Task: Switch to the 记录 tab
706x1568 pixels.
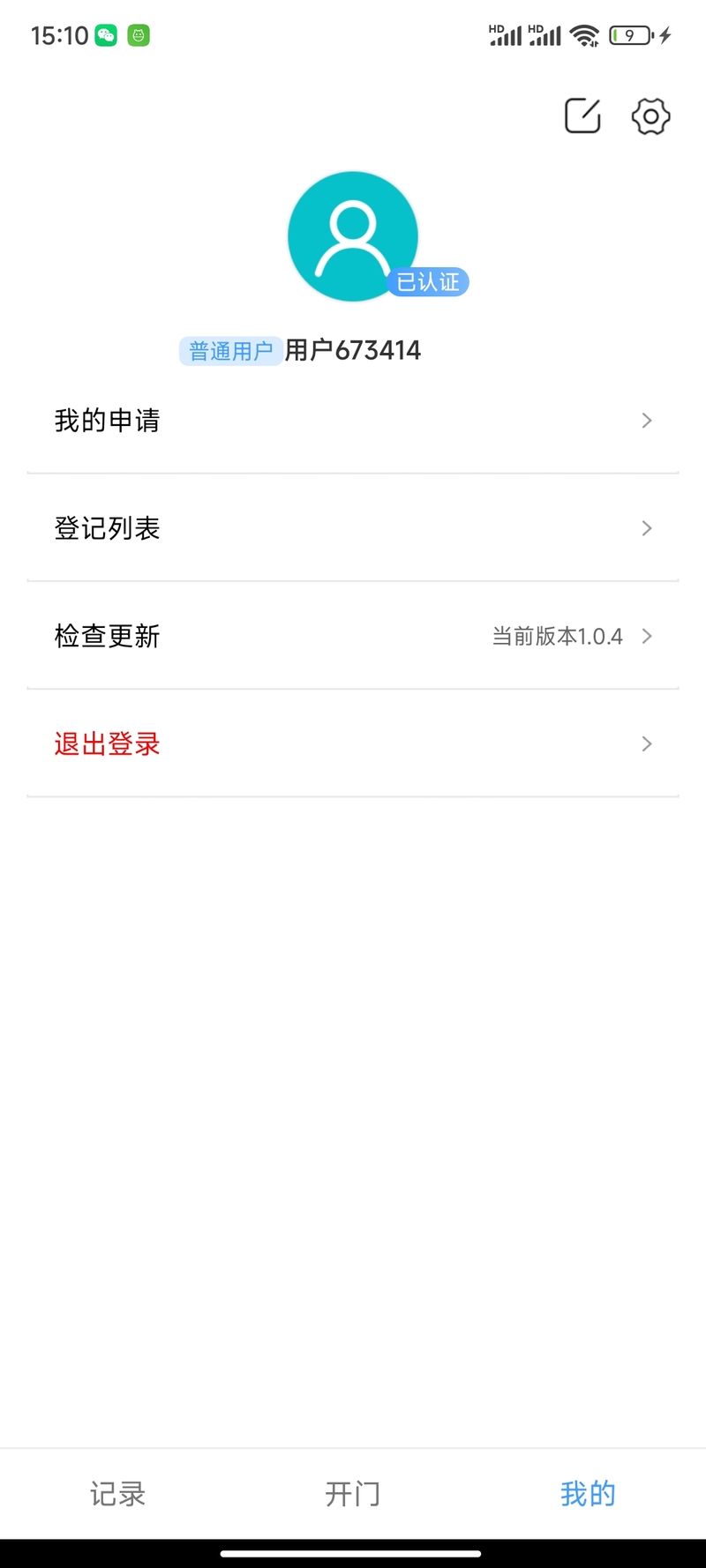Action: (117, 1494)
